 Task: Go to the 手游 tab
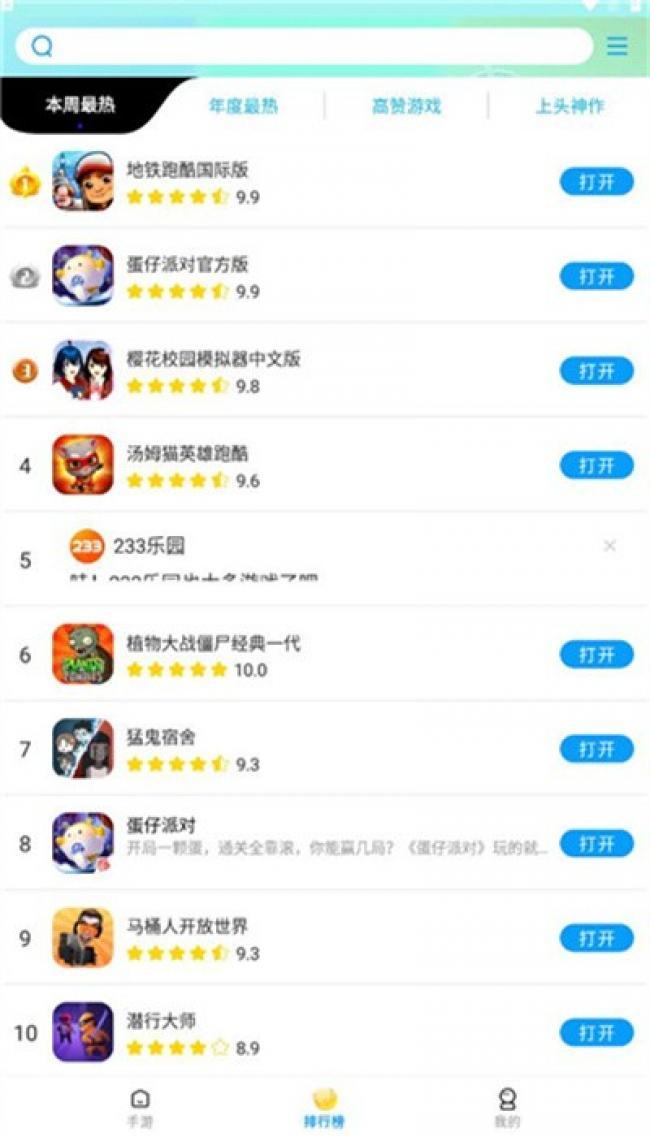point(140,1107)
